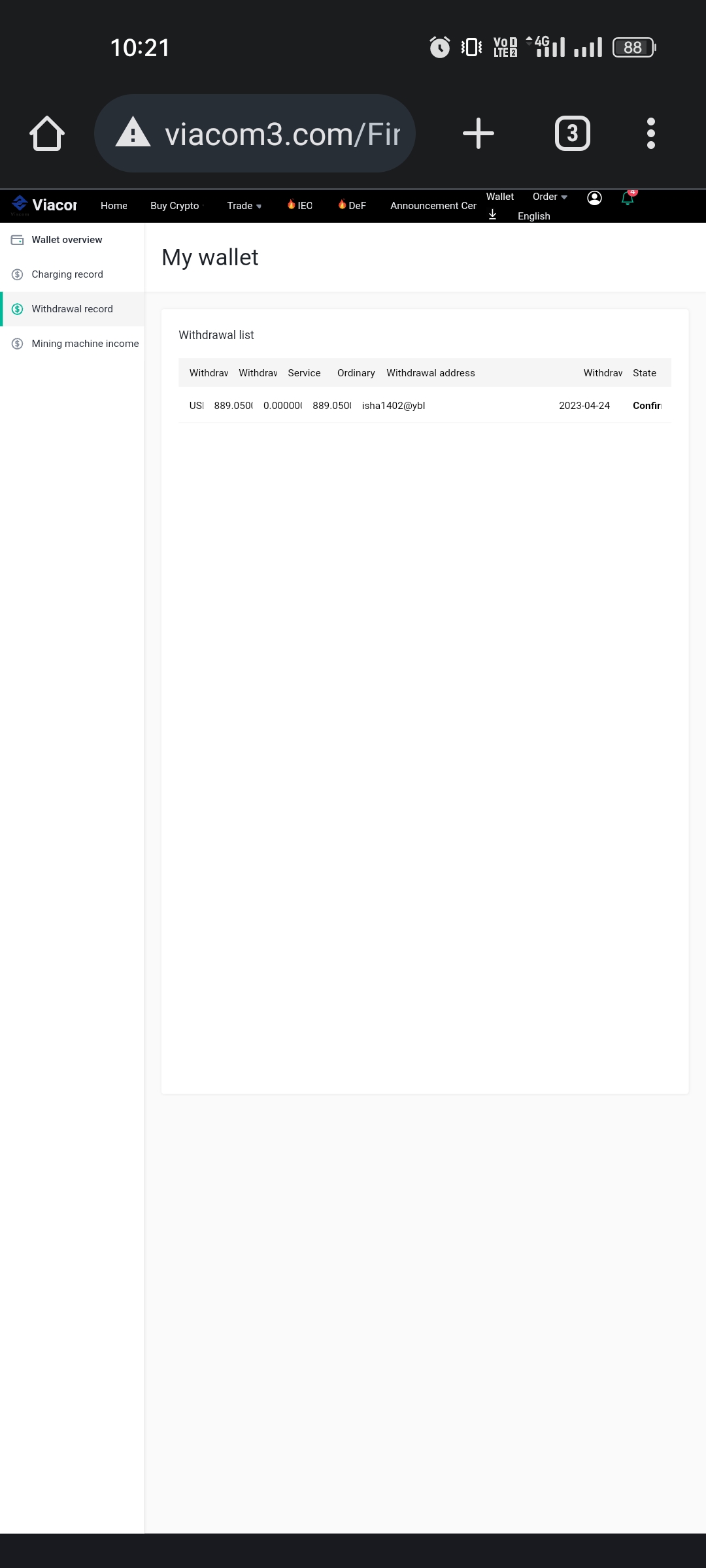This screenshot has width=706, height=1568.
Task: Open the user account profile icon
Action: 594,198
